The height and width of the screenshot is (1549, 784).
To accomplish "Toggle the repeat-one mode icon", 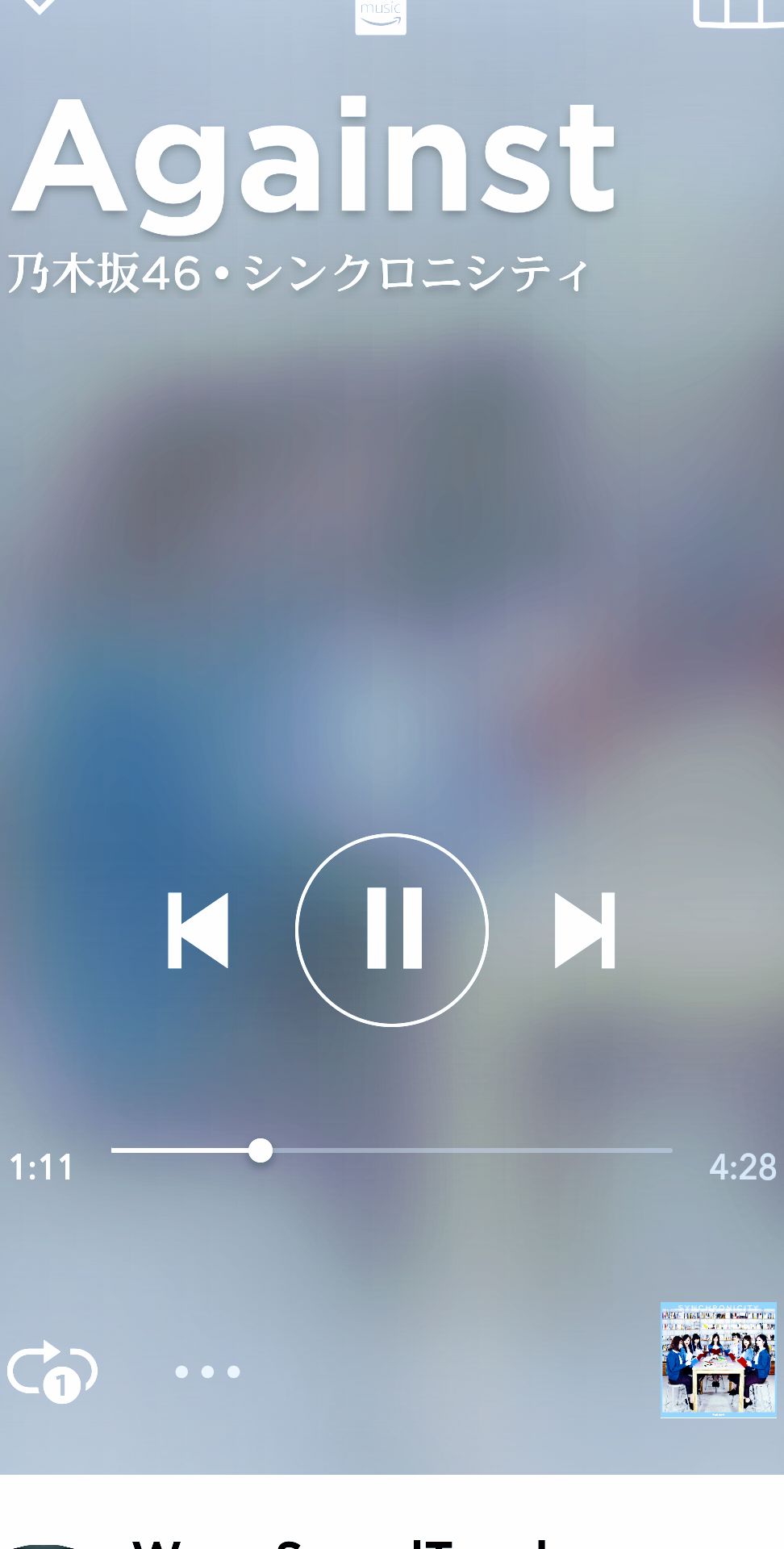I will tap(52, 1371).
